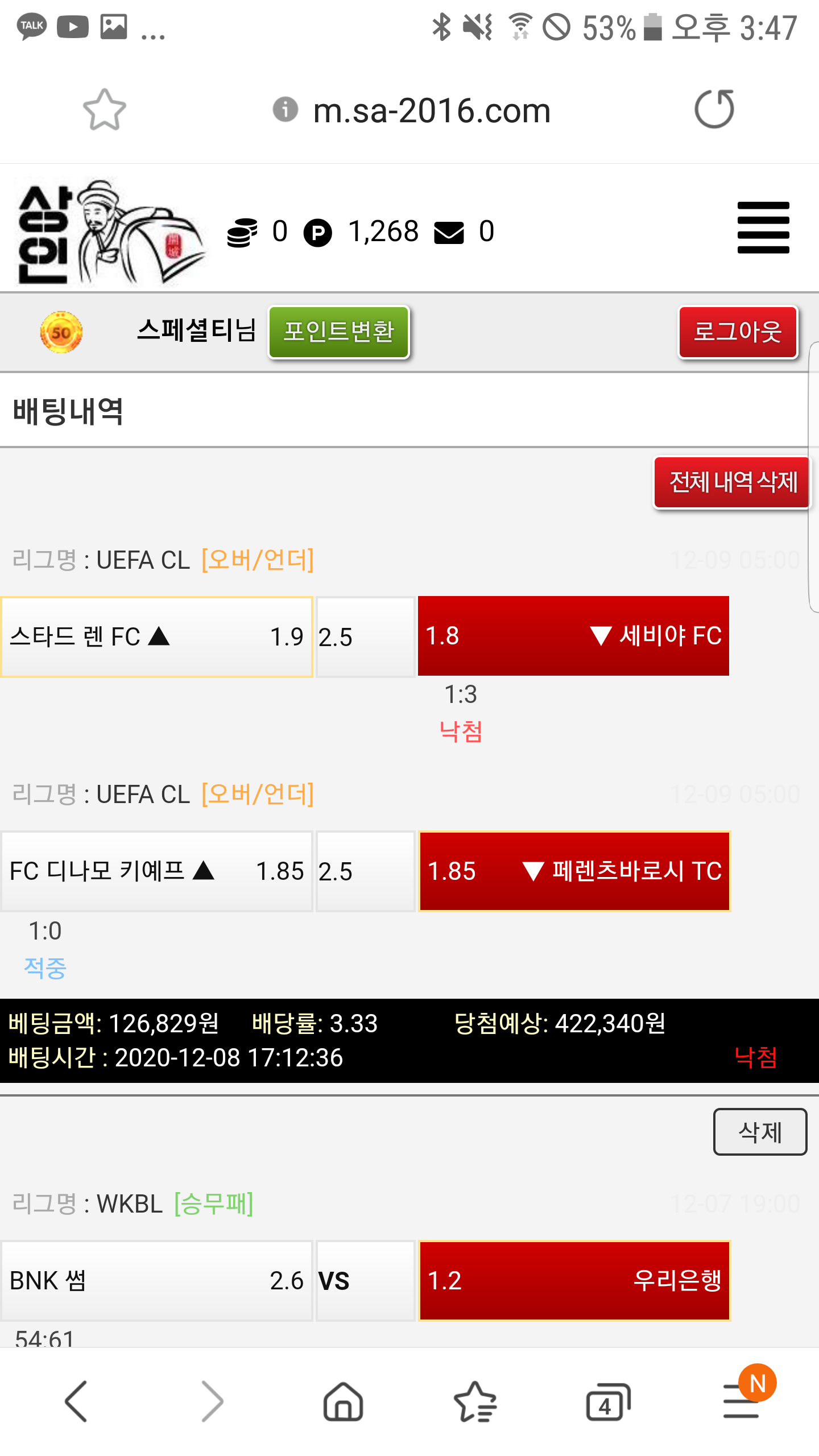Go to the browser home page
819x1456 pixels.
click(x=343, y=1401)
